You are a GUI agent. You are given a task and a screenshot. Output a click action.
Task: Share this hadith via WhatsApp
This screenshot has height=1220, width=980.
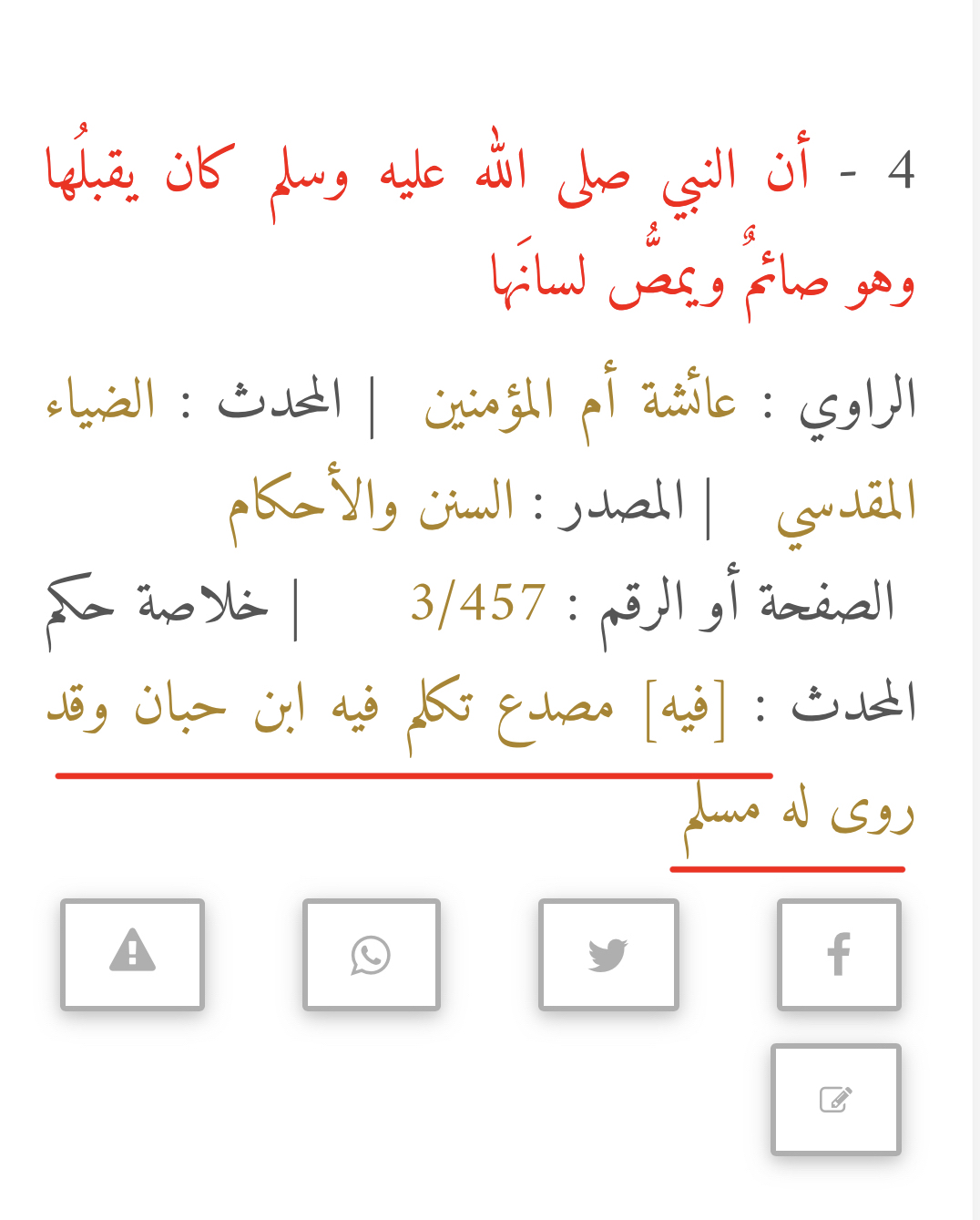(x=371, y=955)
